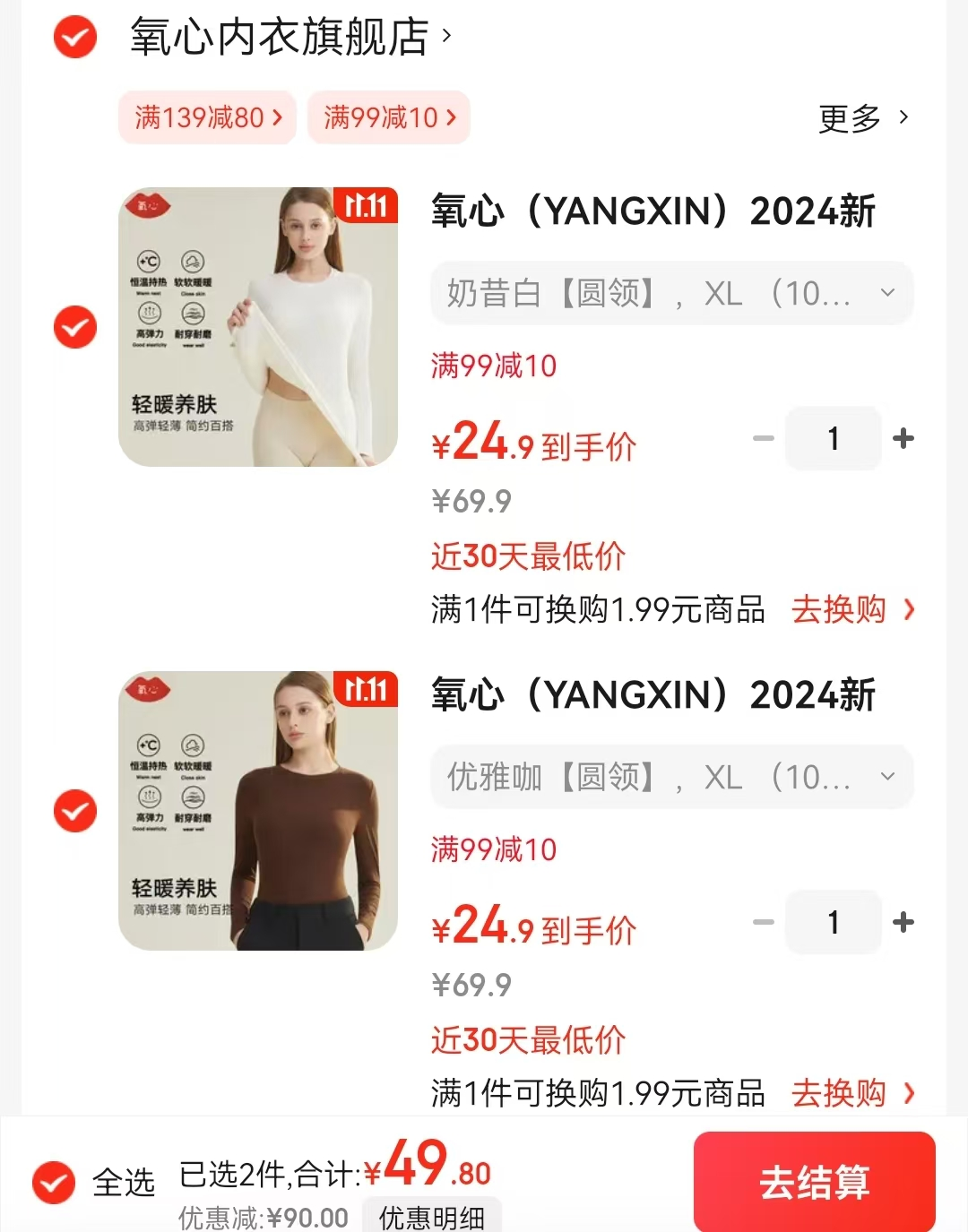Deselect the 奶昔白 item checkbox

(75, 327)
